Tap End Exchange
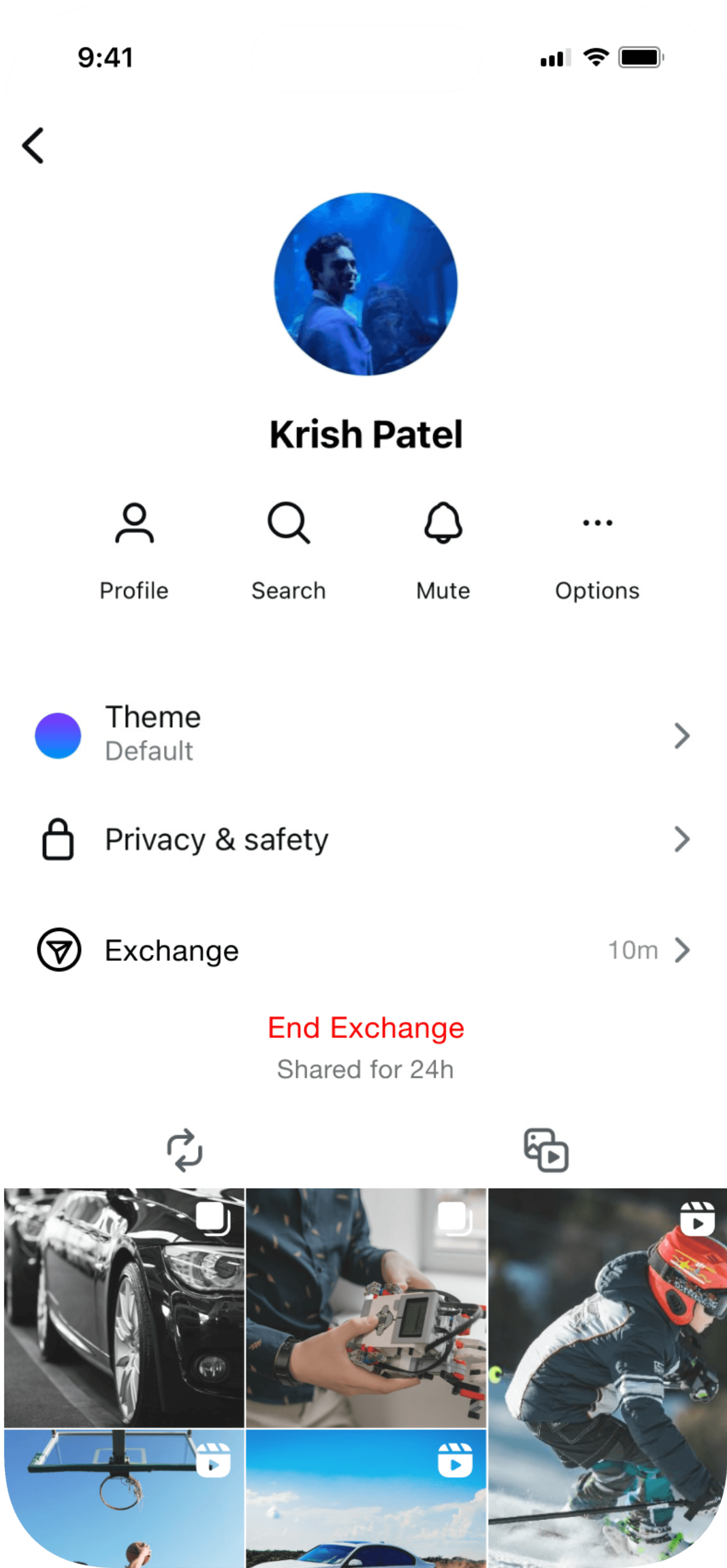Image resolution: width=727 pixels, height=1568 pixels. click(x=366, y=1028)
